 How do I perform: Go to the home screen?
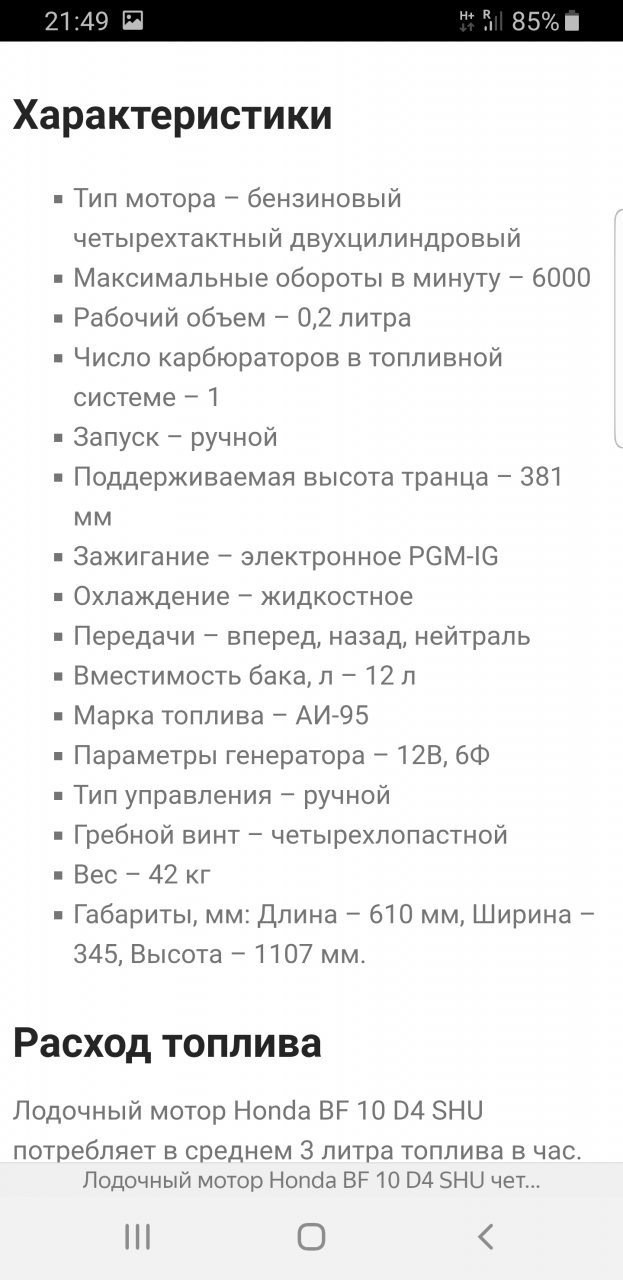pyautogui.click(x=311, y=1237)
